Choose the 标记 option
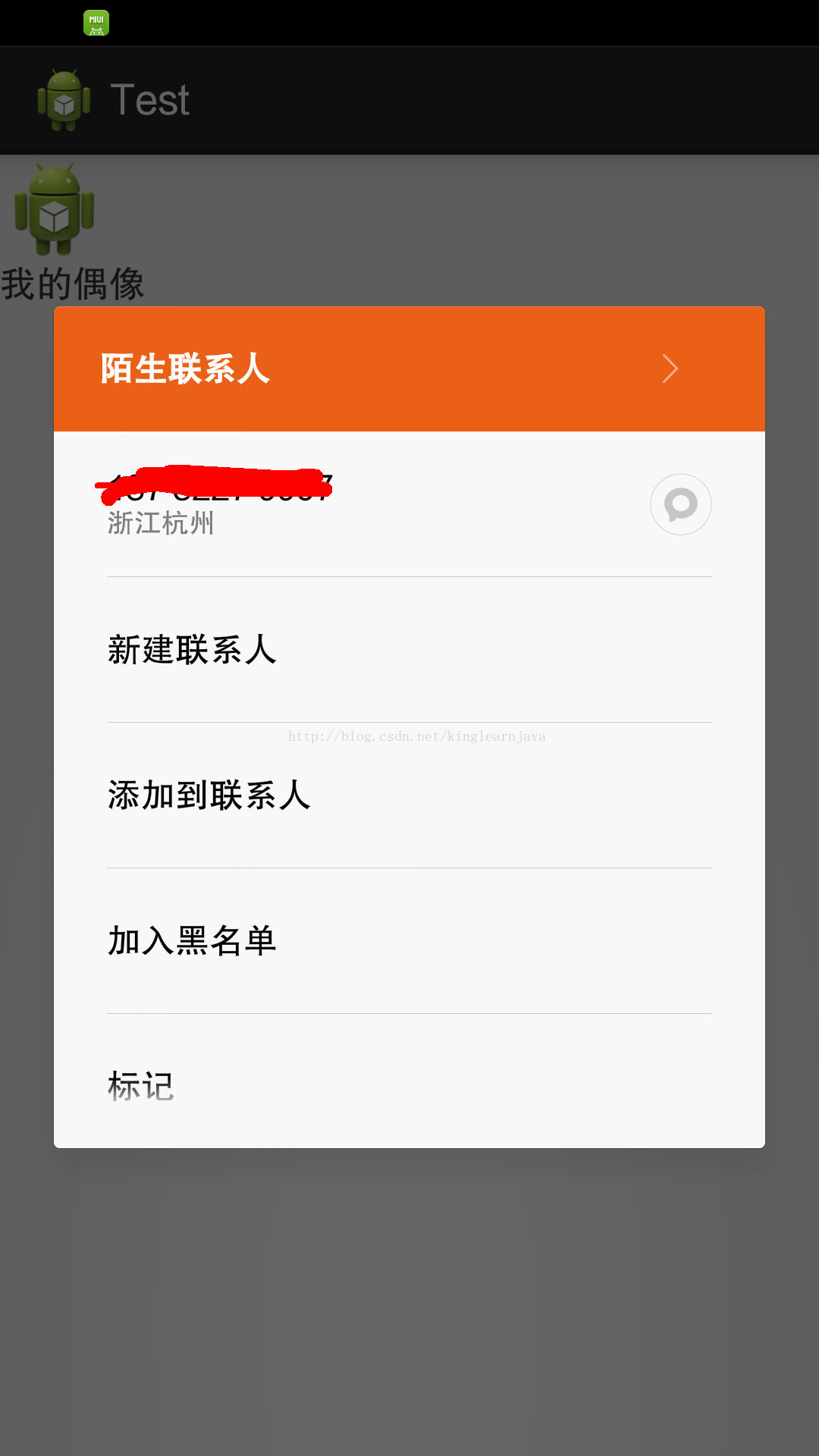Screen dimensions: 819x1456 (x=409, y=1081)
